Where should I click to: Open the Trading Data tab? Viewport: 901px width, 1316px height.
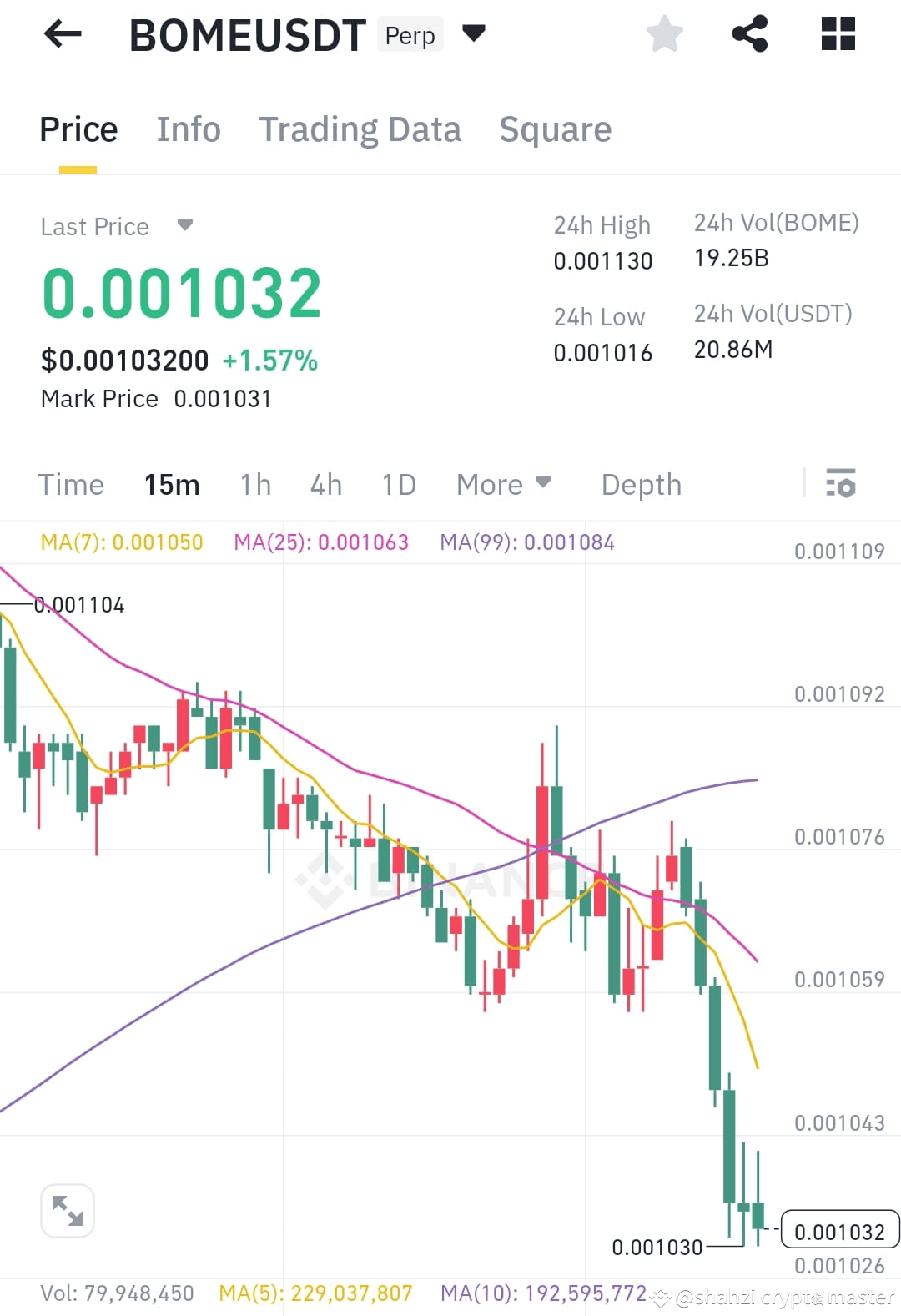[x=360, y=129]
